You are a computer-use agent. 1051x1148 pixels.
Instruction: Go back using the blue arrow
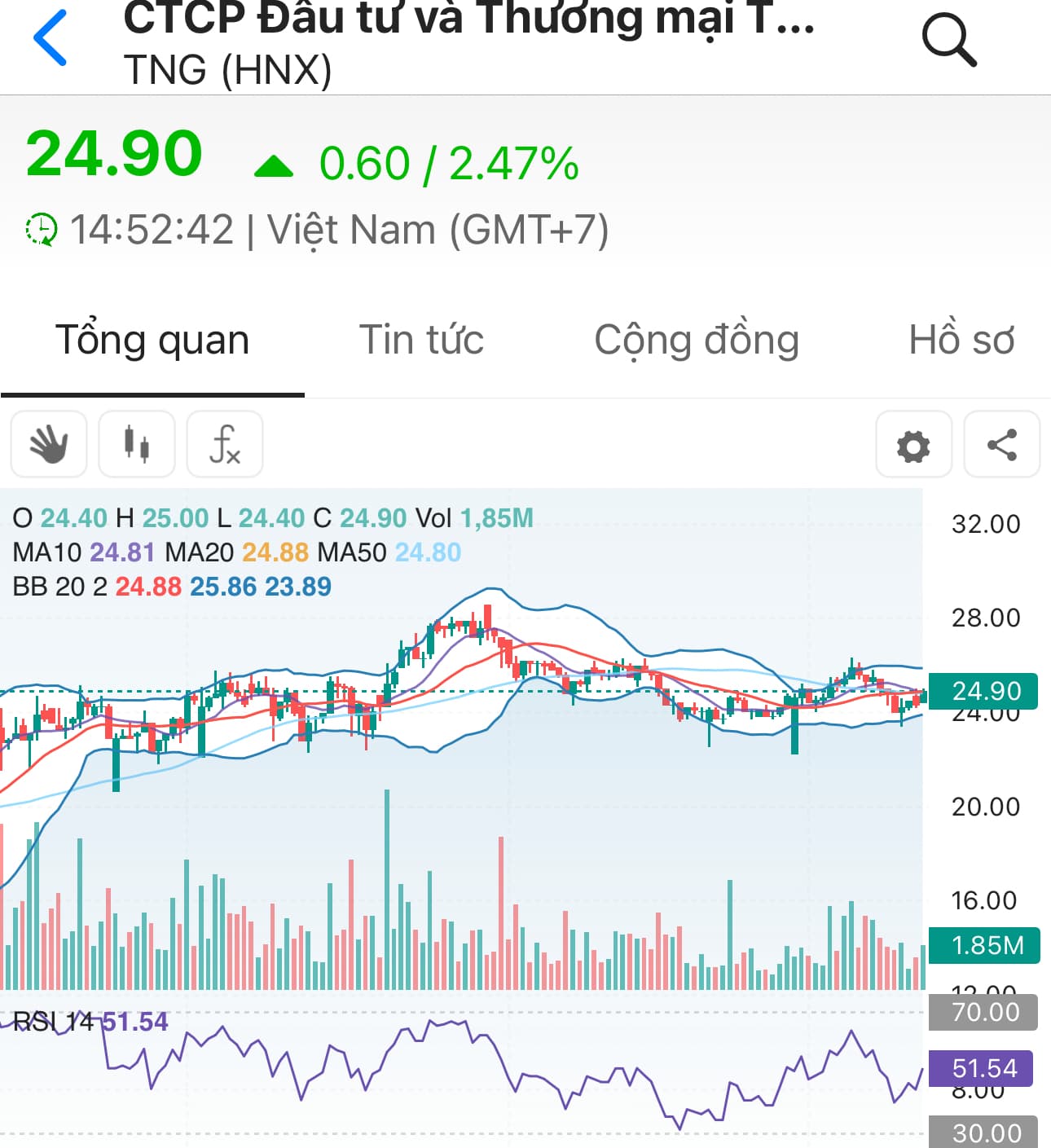point(51,38)
